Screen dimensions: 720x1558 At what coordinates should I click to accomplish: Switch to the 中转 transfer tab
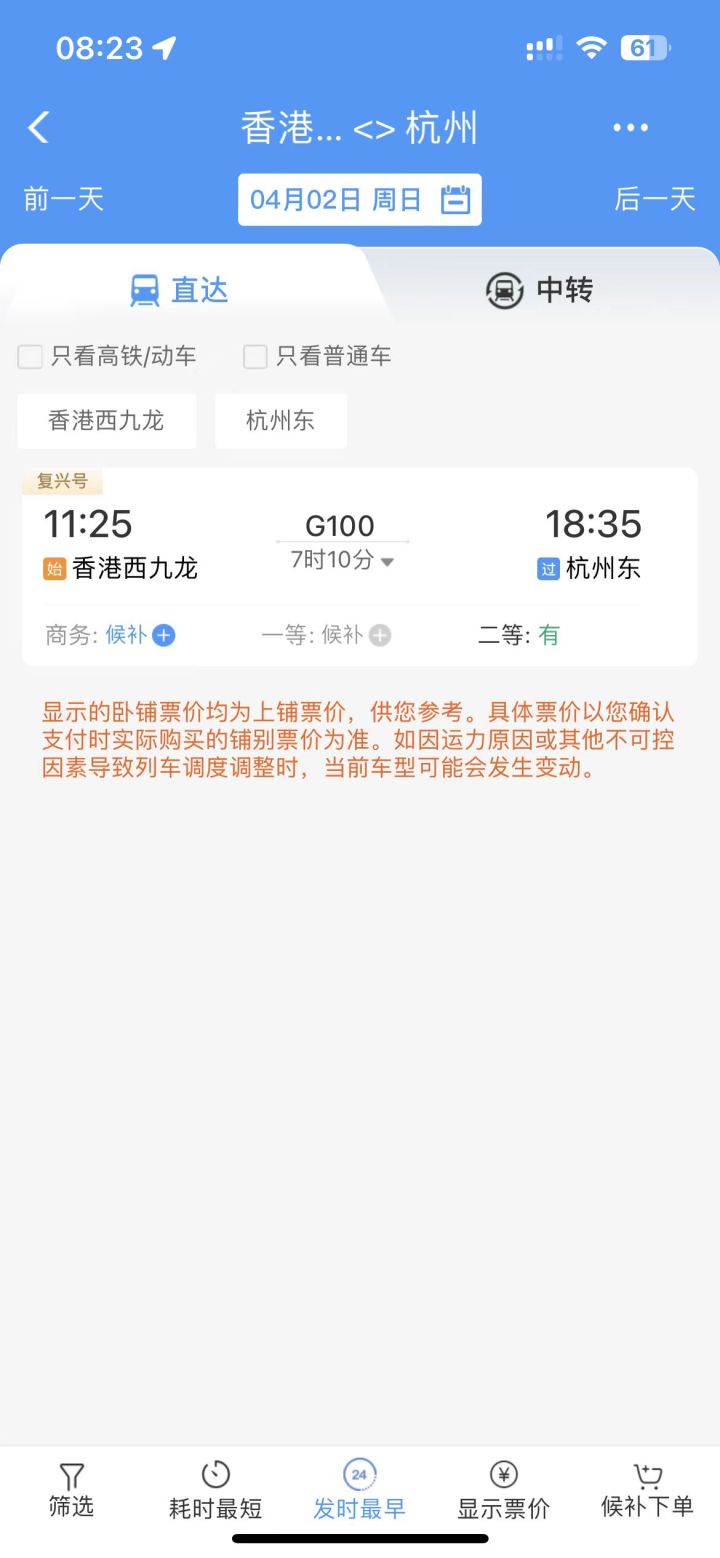click(x=540, y=290)
